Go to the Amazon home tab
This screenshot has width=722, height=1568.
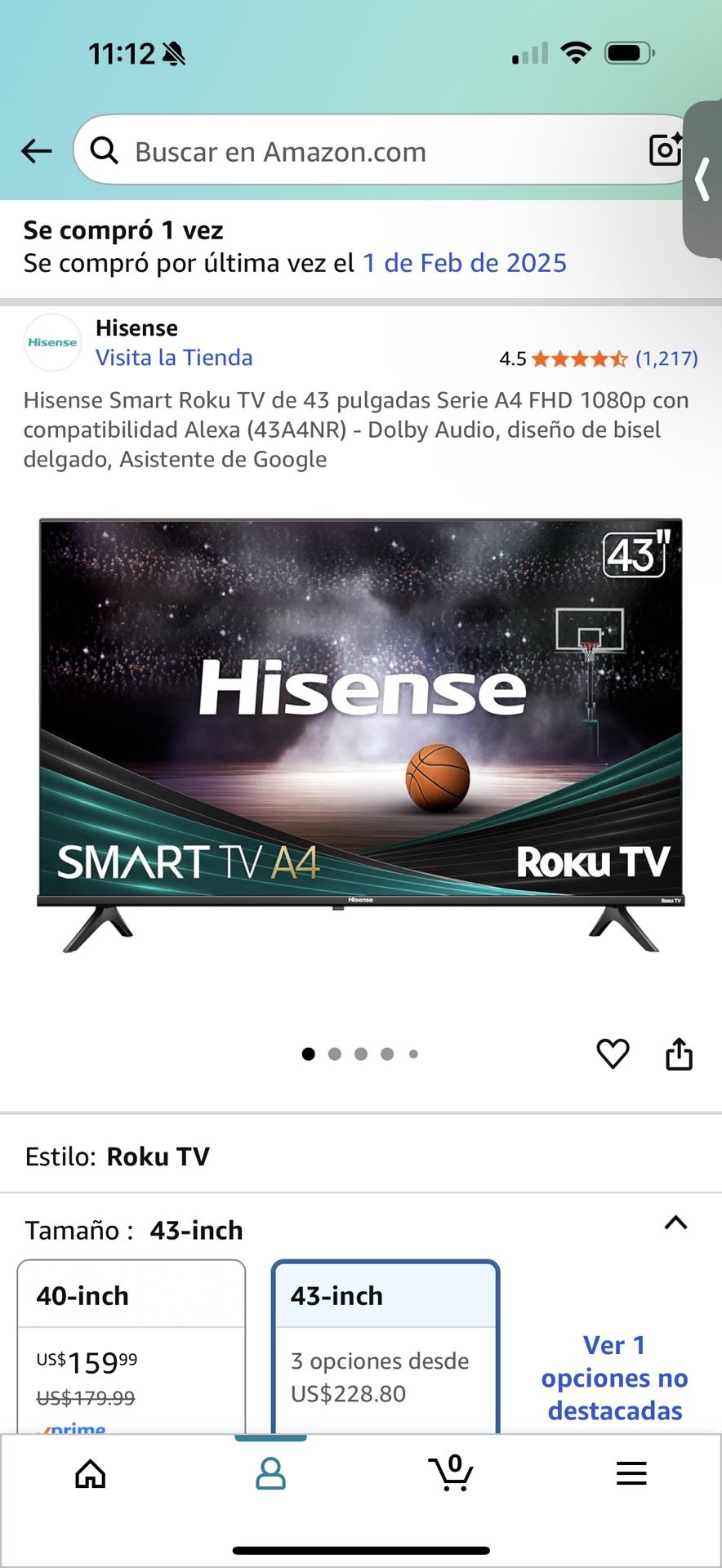click(90, 1474)
